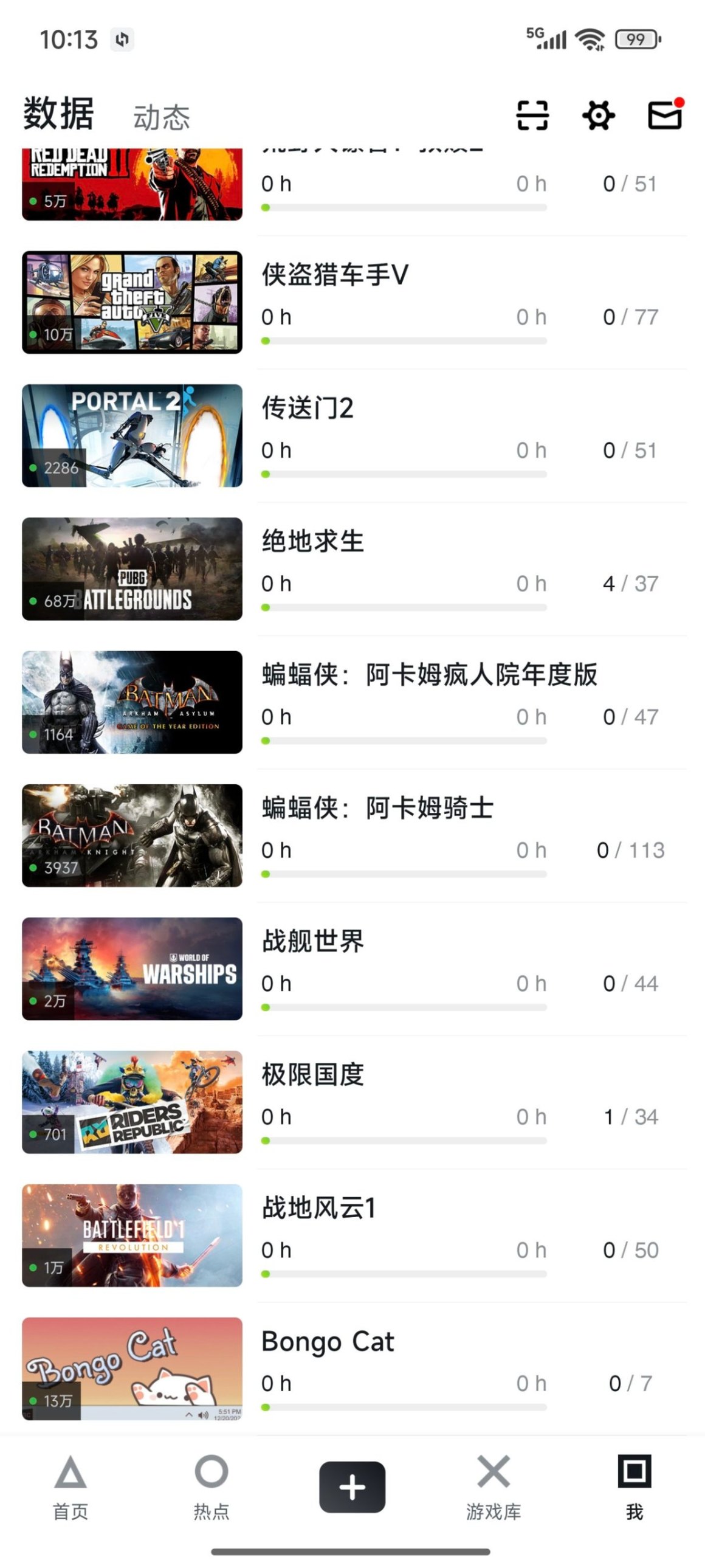The image size is (705, 1568).
Task: Select the 数据 tab
Action: pyautogui.click(x=58, y=114)
